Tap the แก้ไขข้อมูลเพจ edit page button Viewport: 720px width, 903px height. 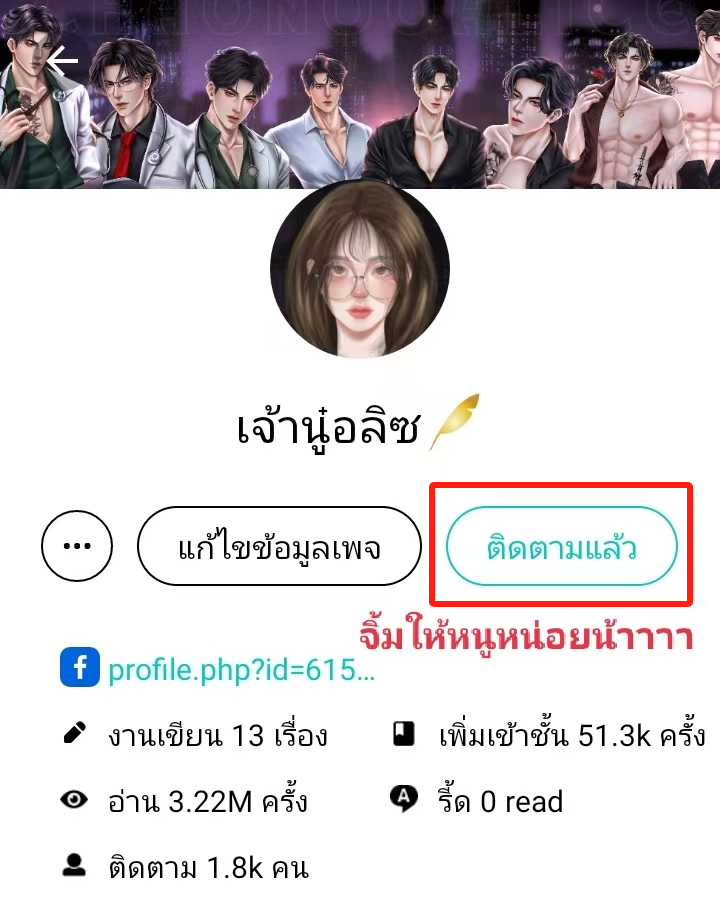click(279, 546)
